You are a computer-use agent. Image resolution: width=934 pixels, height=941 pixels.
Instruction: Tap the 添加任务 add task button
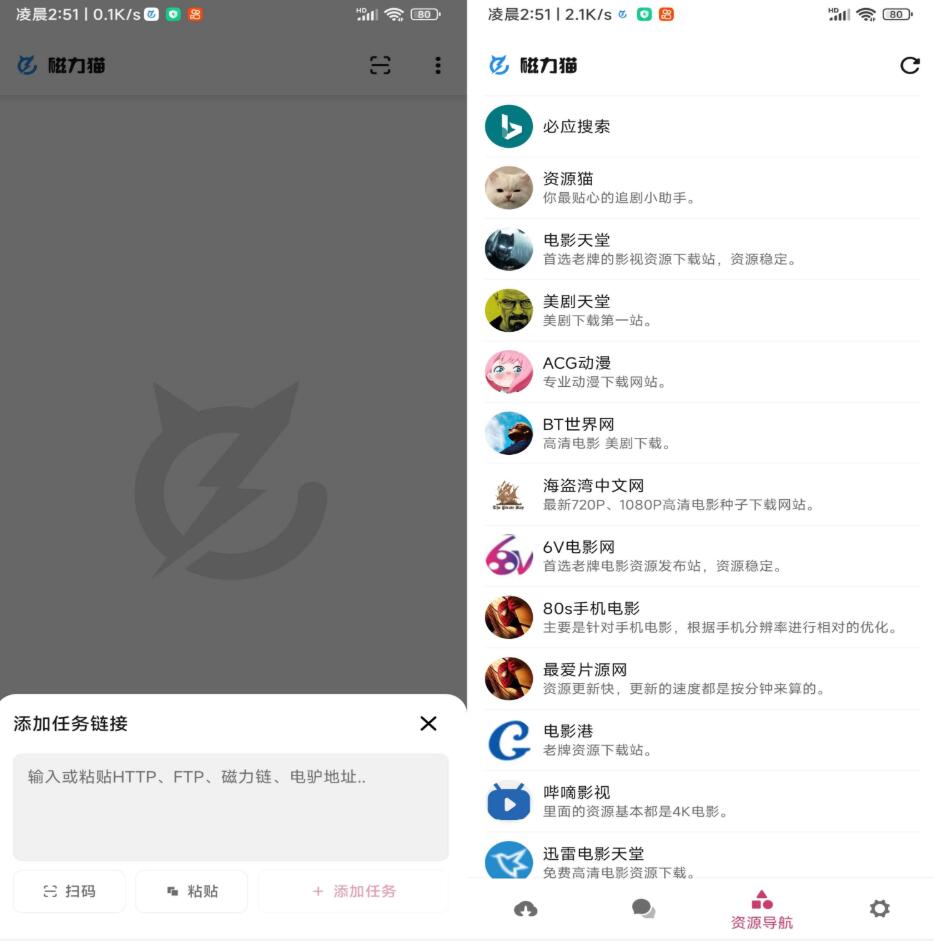pyautogui.click(x=353, y=891)
